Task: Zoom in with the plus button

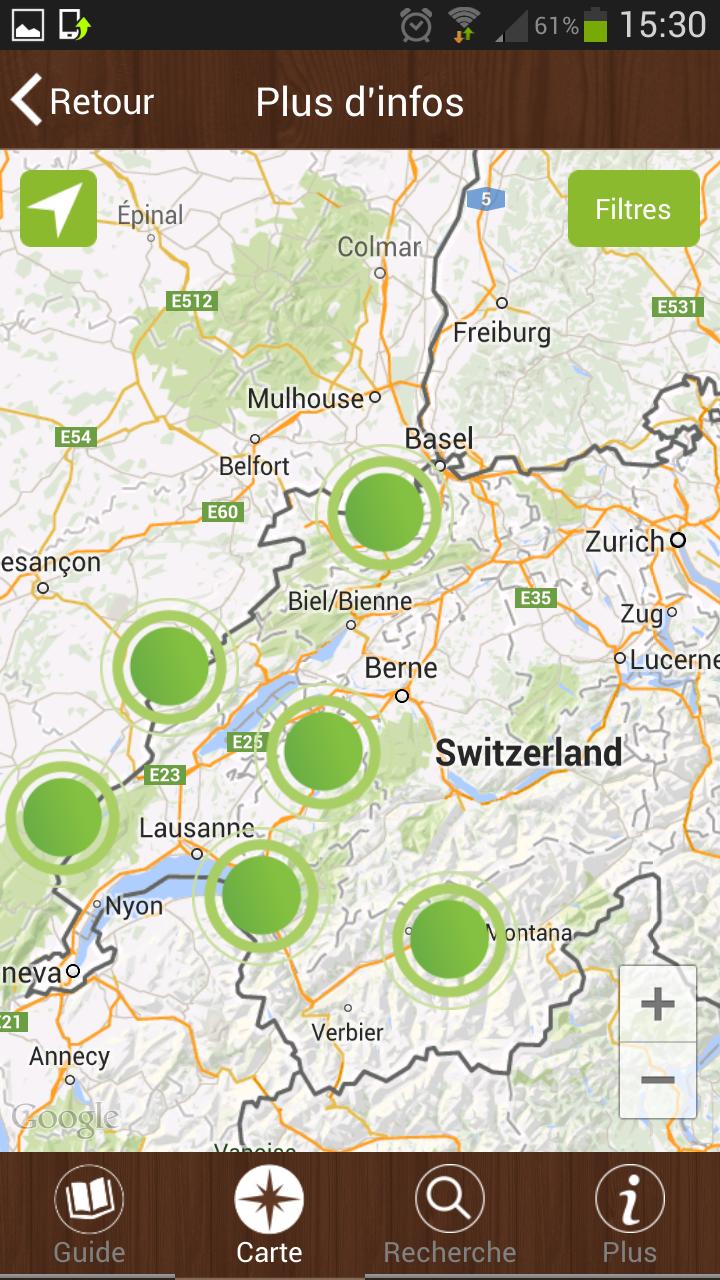Action: pyautogui.click(x=657, y=1003)
